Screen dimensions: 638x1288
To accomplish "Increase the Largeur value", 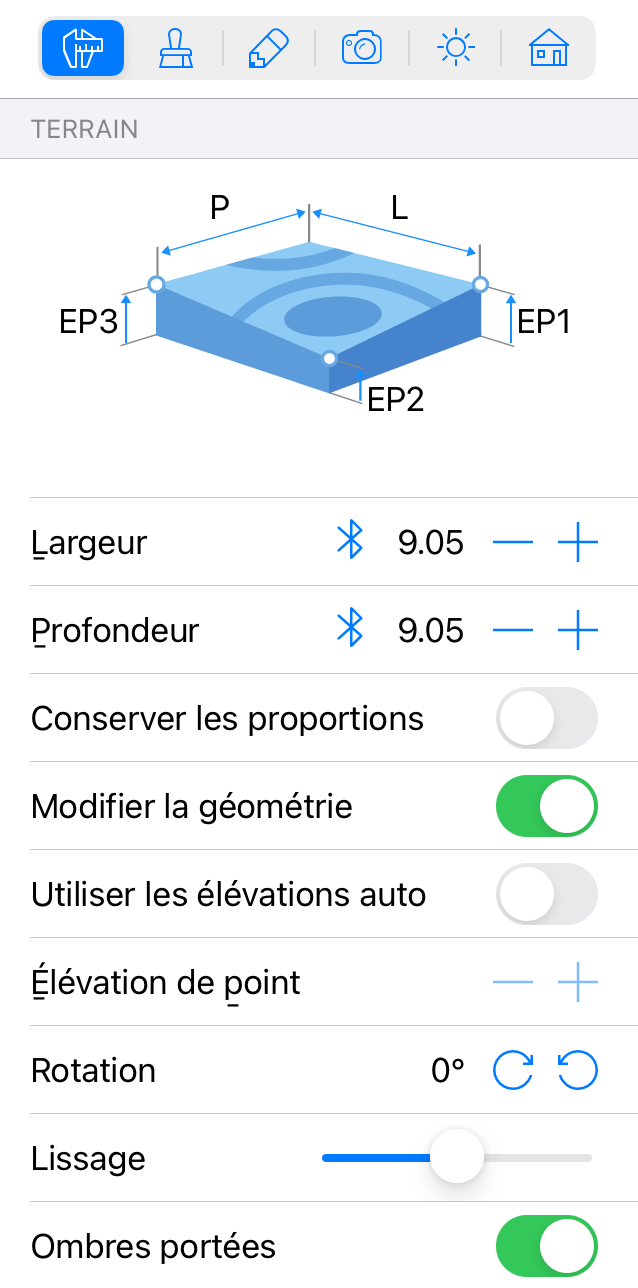I will [577, 542].
